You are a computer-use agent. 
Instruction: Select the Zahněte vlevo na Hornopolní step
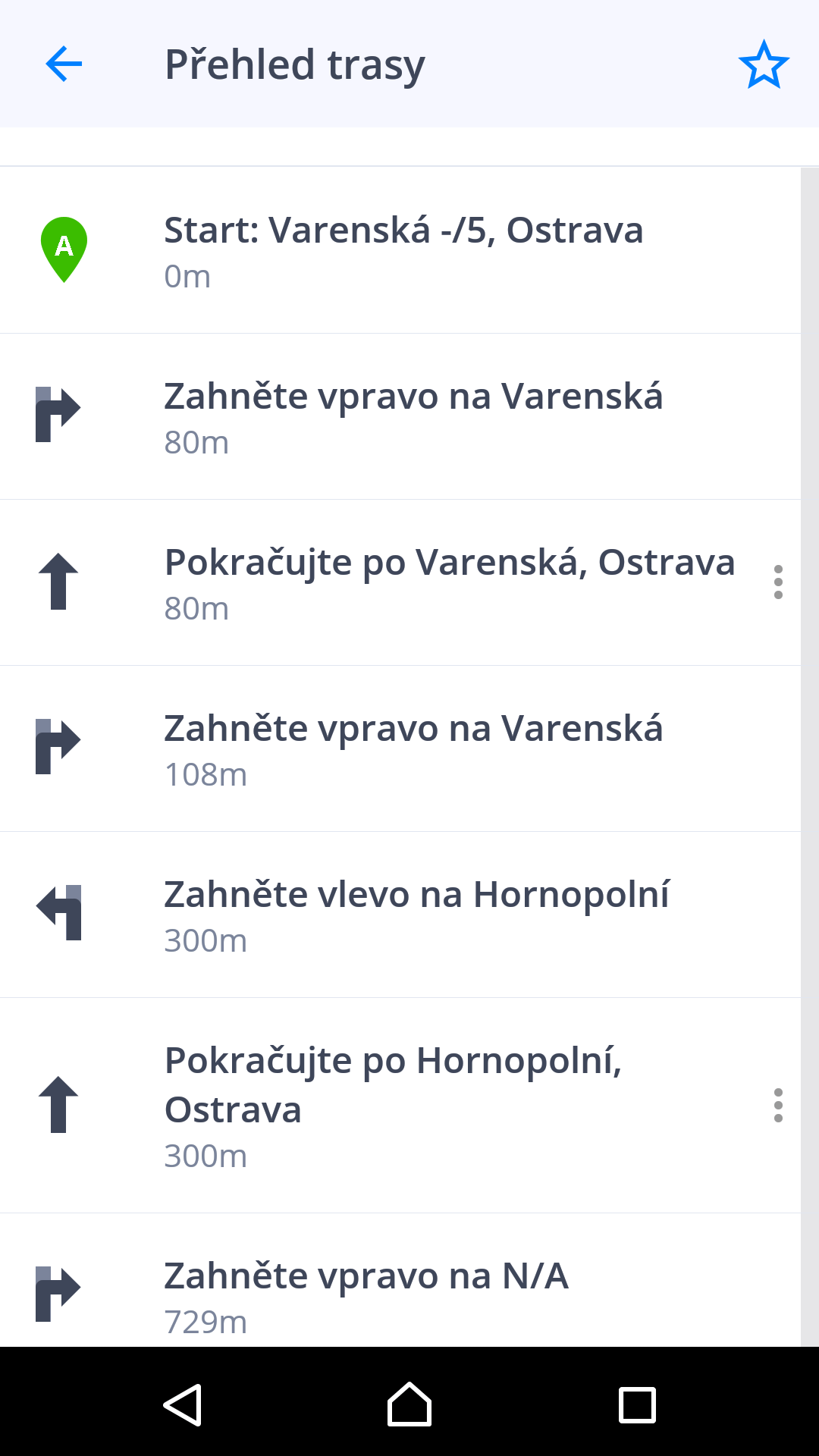(400, 915)
